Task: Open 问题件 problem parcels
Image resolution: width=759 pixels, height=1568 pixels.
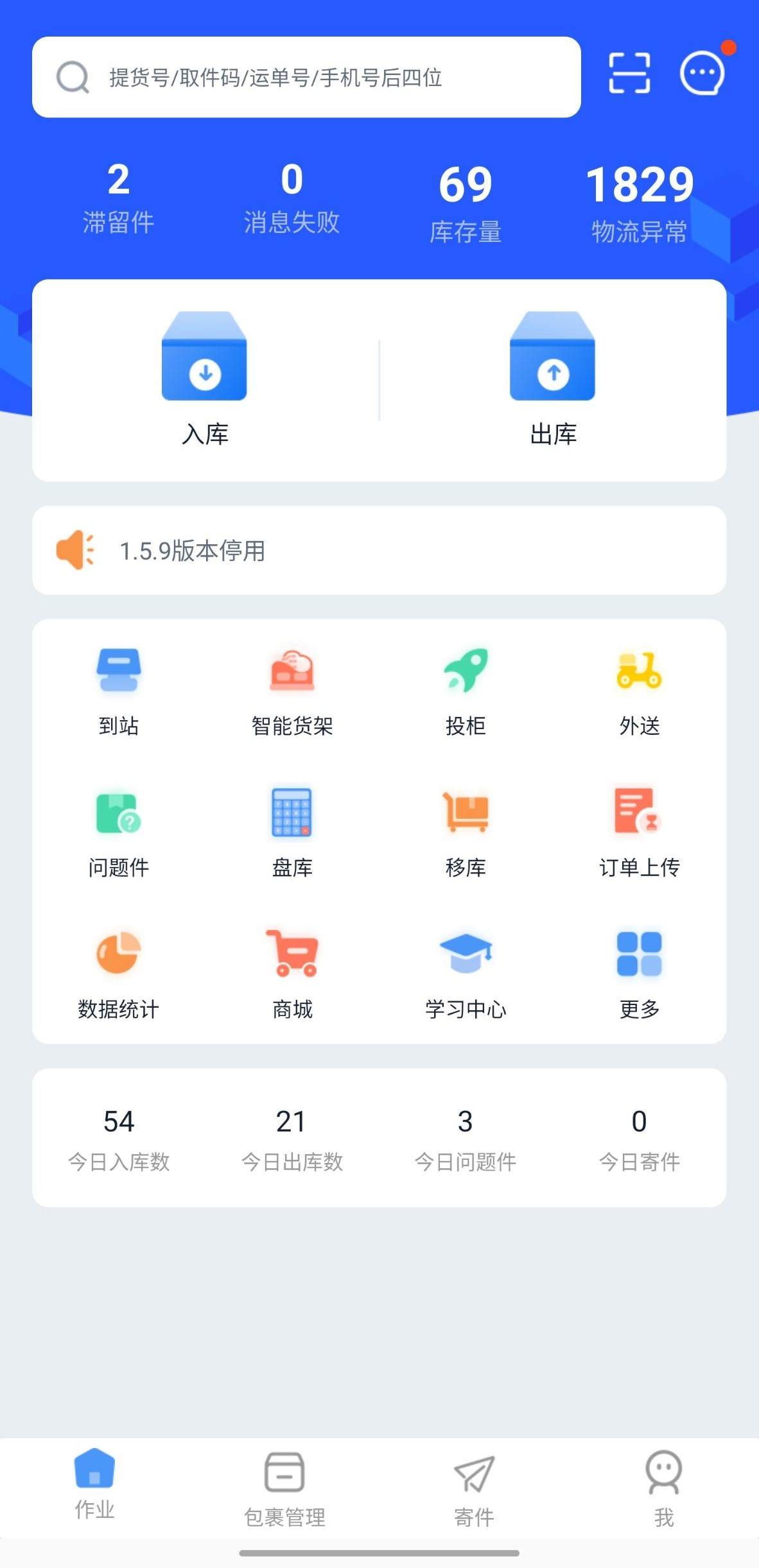Action: click(x=119, y=832)
